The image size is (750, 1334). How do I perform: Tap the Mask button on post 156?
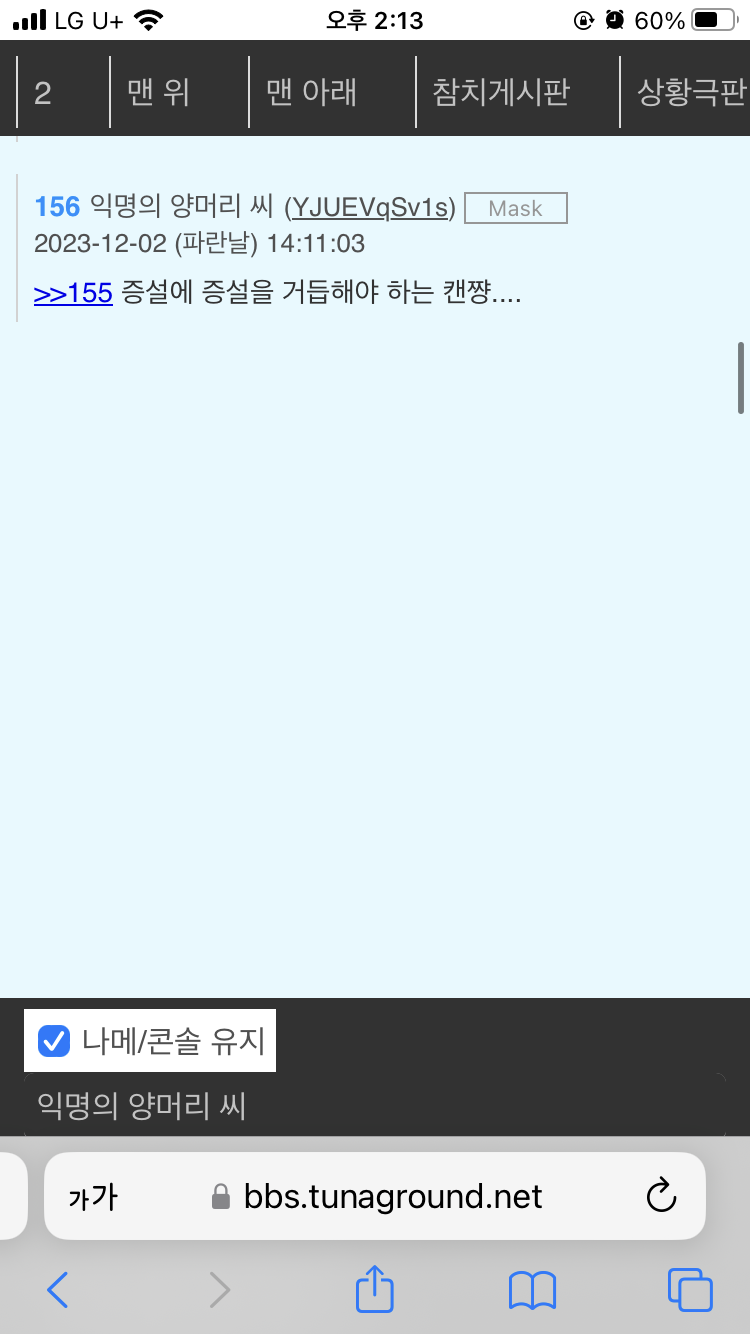coord(516,208)
